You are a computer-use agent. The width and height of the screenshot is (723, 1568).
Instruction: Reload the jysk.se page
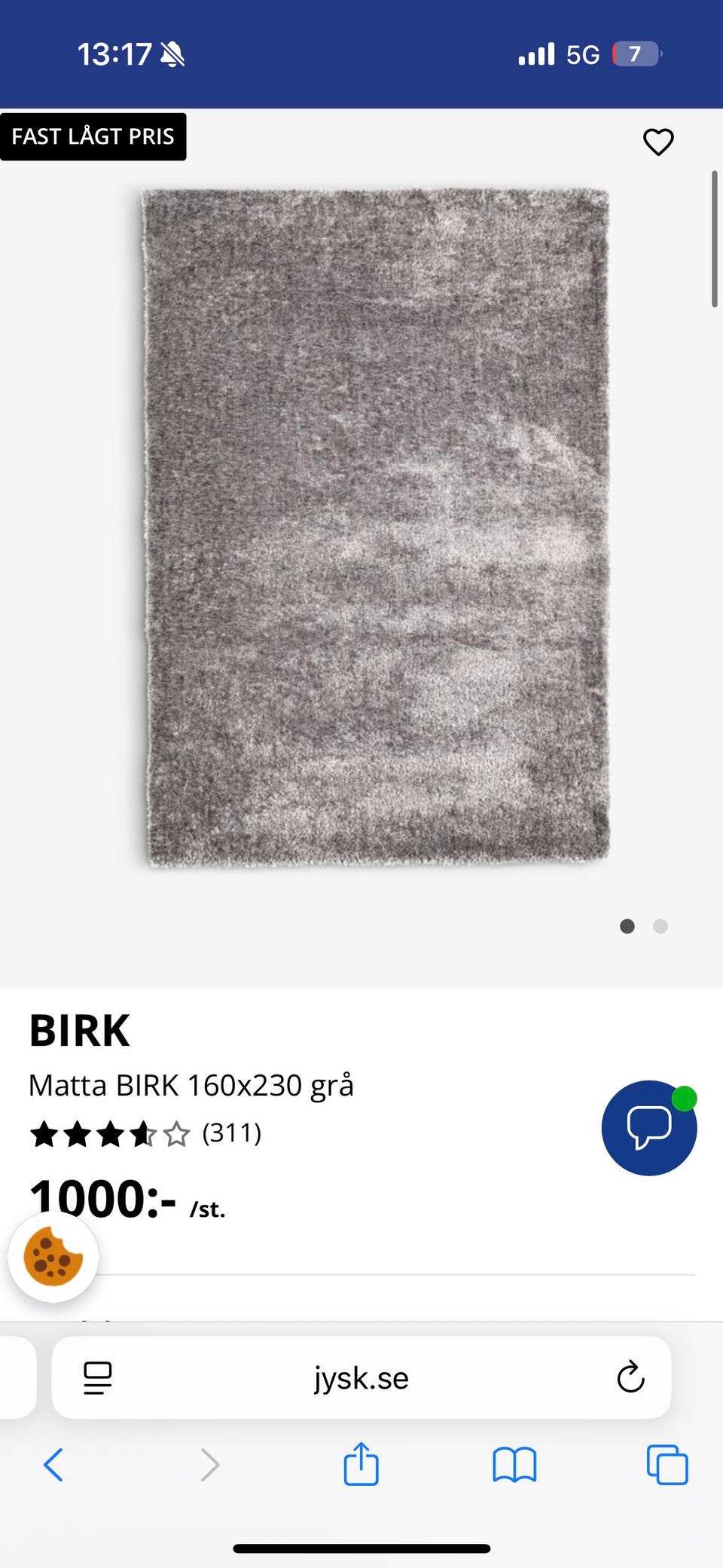[629, 1378]
